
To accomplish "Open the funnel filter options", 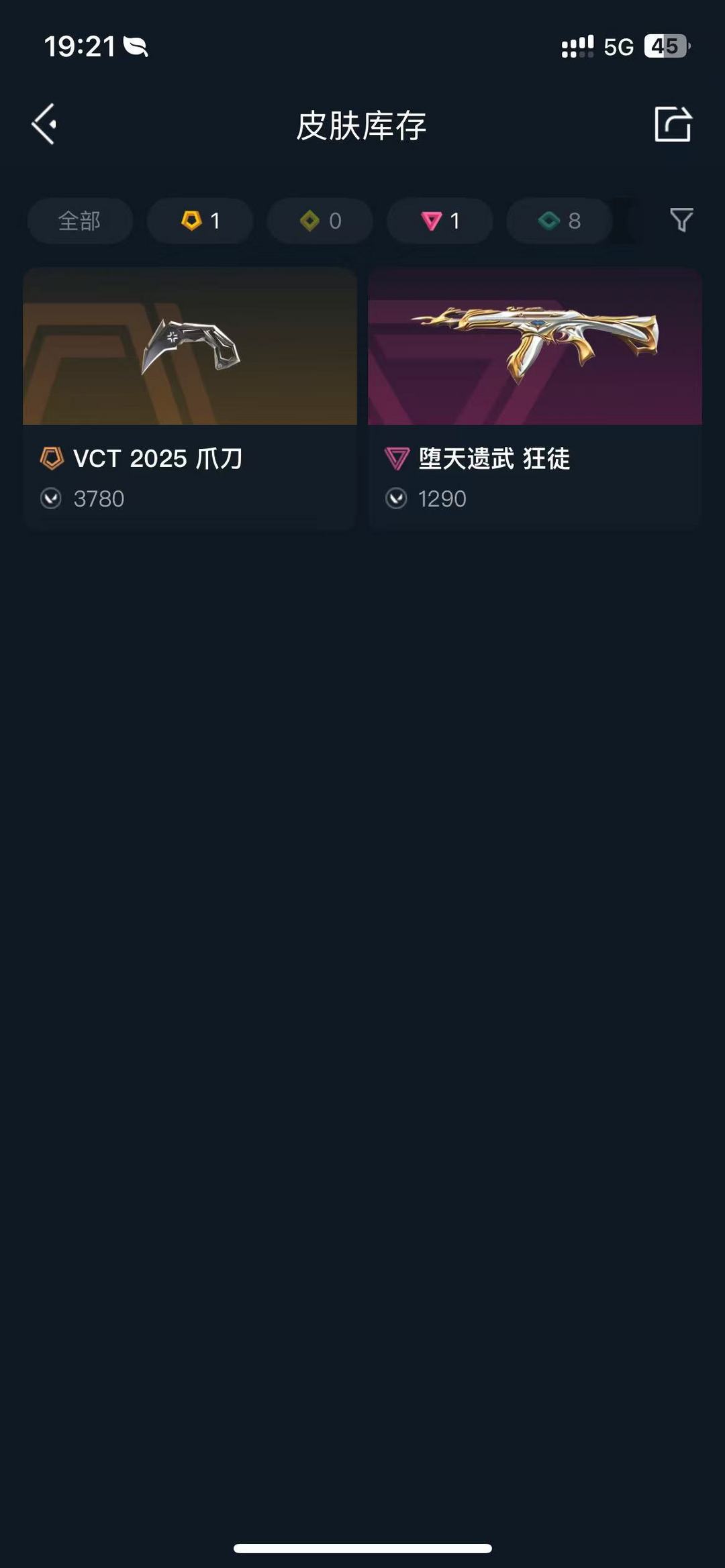I will [681, 220].
